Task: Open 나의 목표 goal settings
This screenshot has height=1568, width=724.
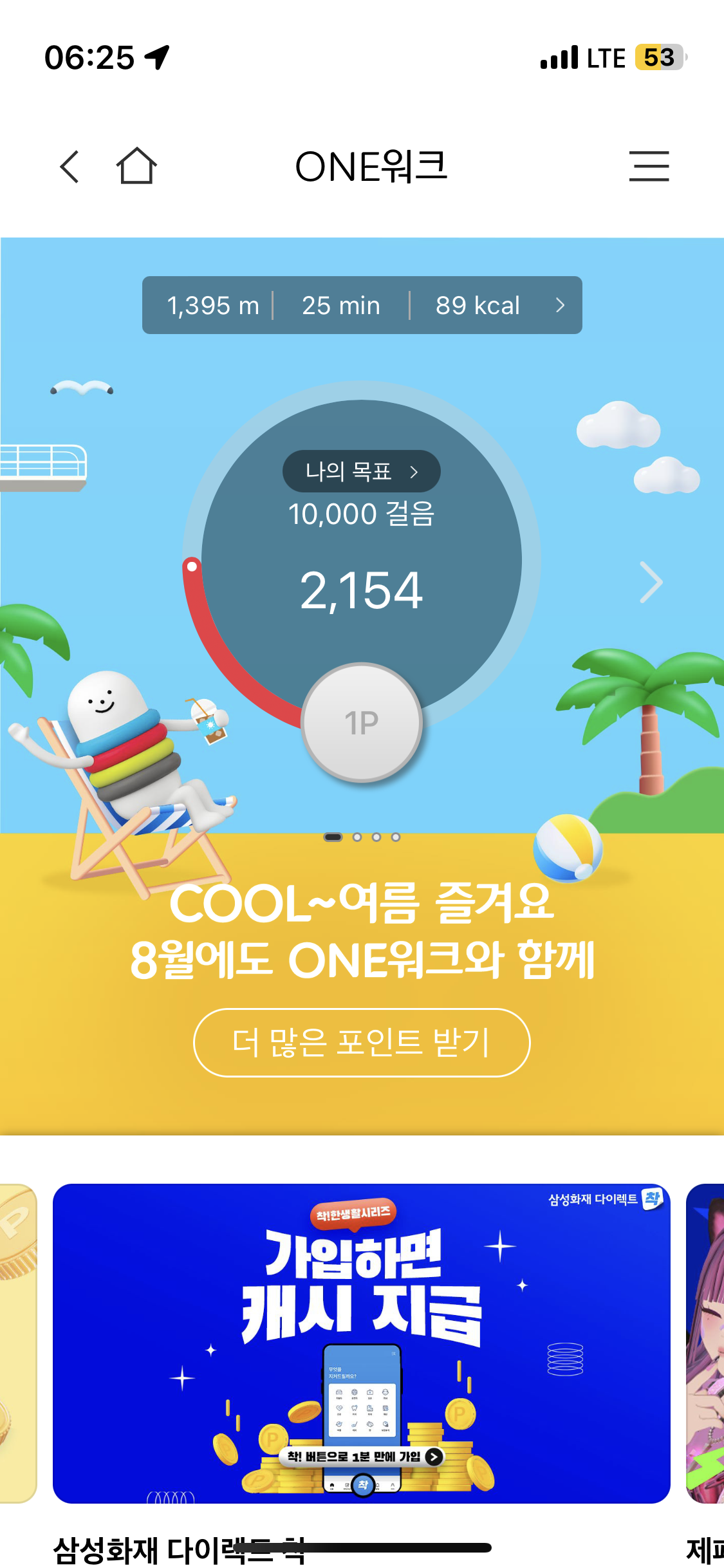Action: pyautogui.click(x=361, y=471)
